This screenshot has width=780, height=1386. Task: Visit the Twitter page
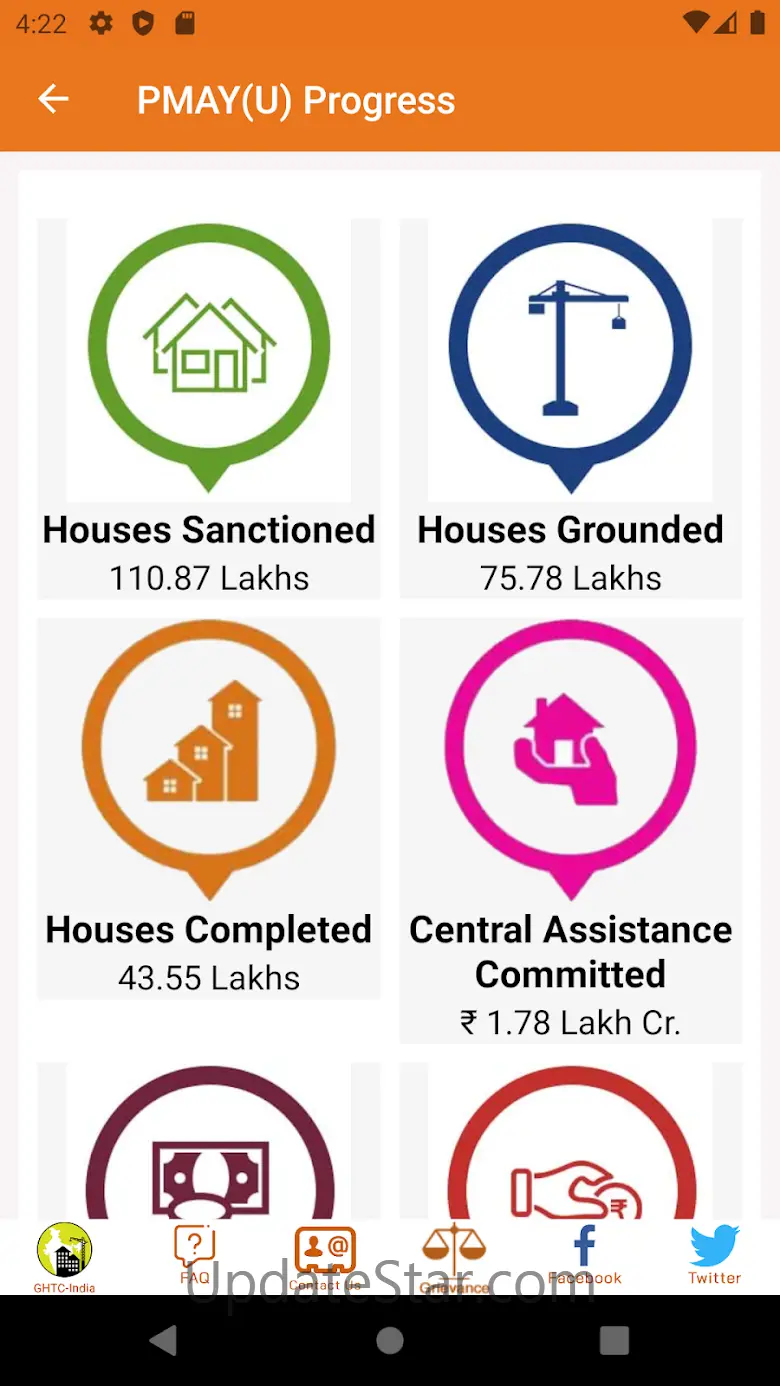715,1254
